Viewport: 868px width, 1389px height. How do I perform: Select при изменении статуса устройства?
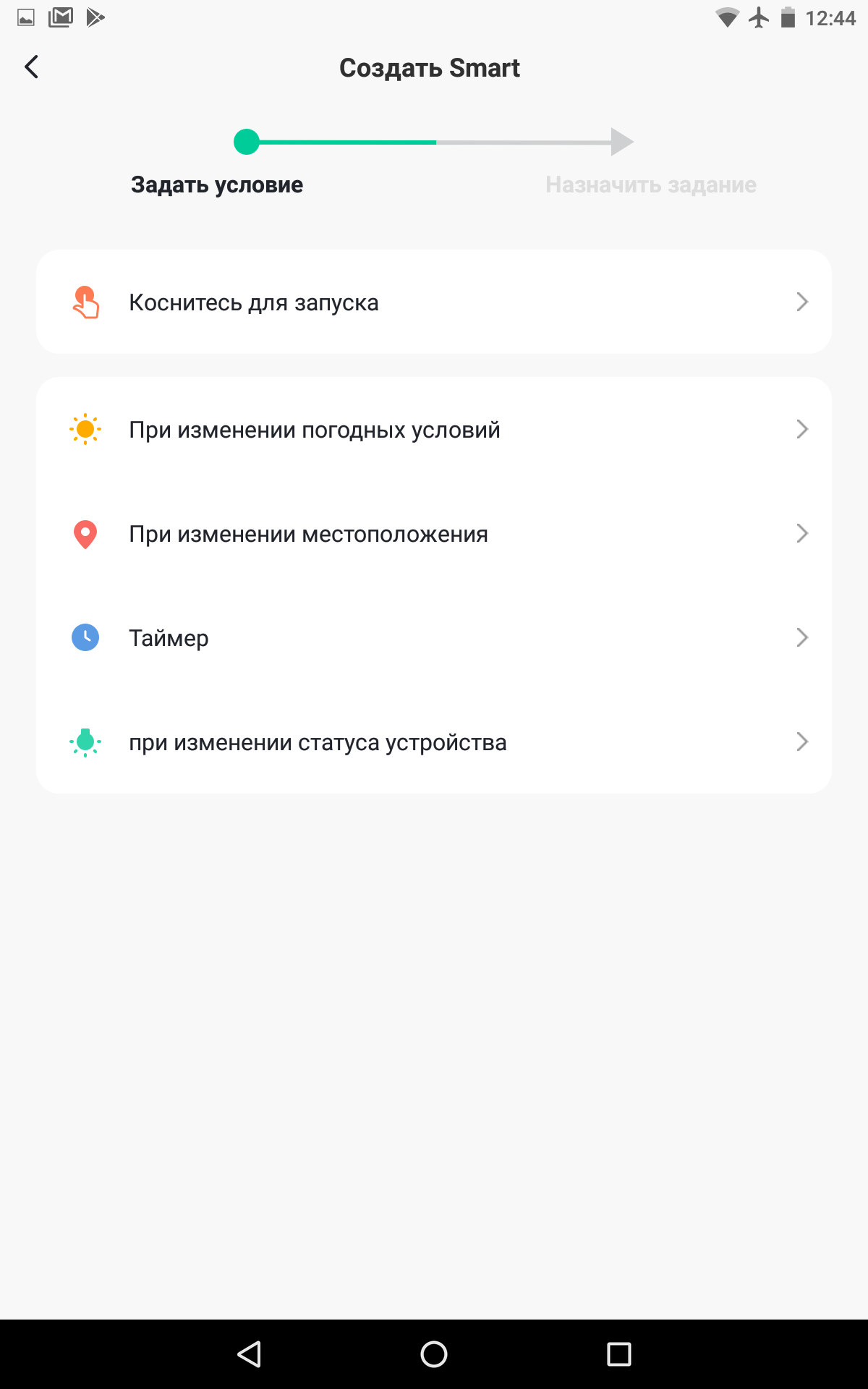(434, 742)
